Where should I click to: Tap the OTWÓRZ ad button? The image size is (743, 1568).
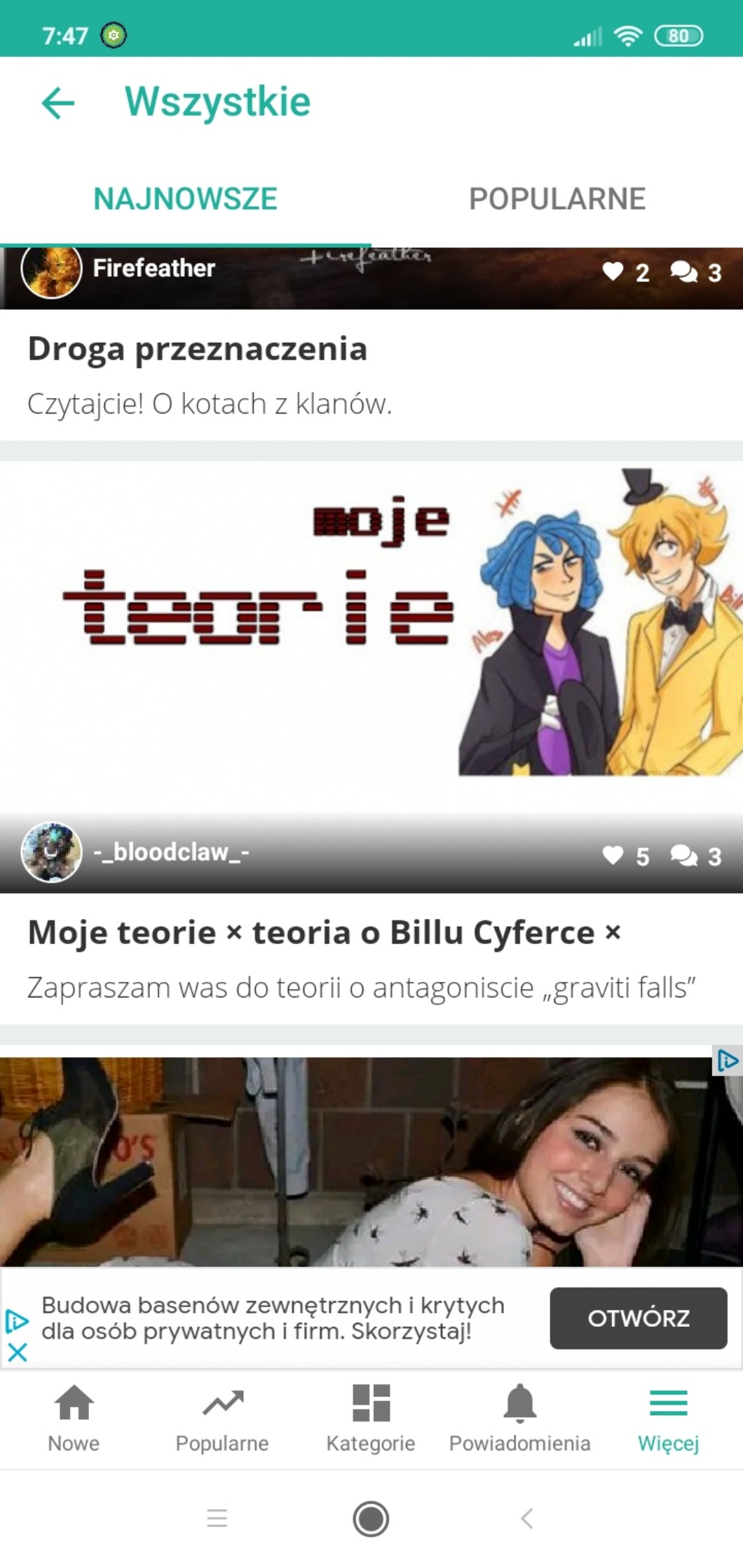coord(639,1318)
